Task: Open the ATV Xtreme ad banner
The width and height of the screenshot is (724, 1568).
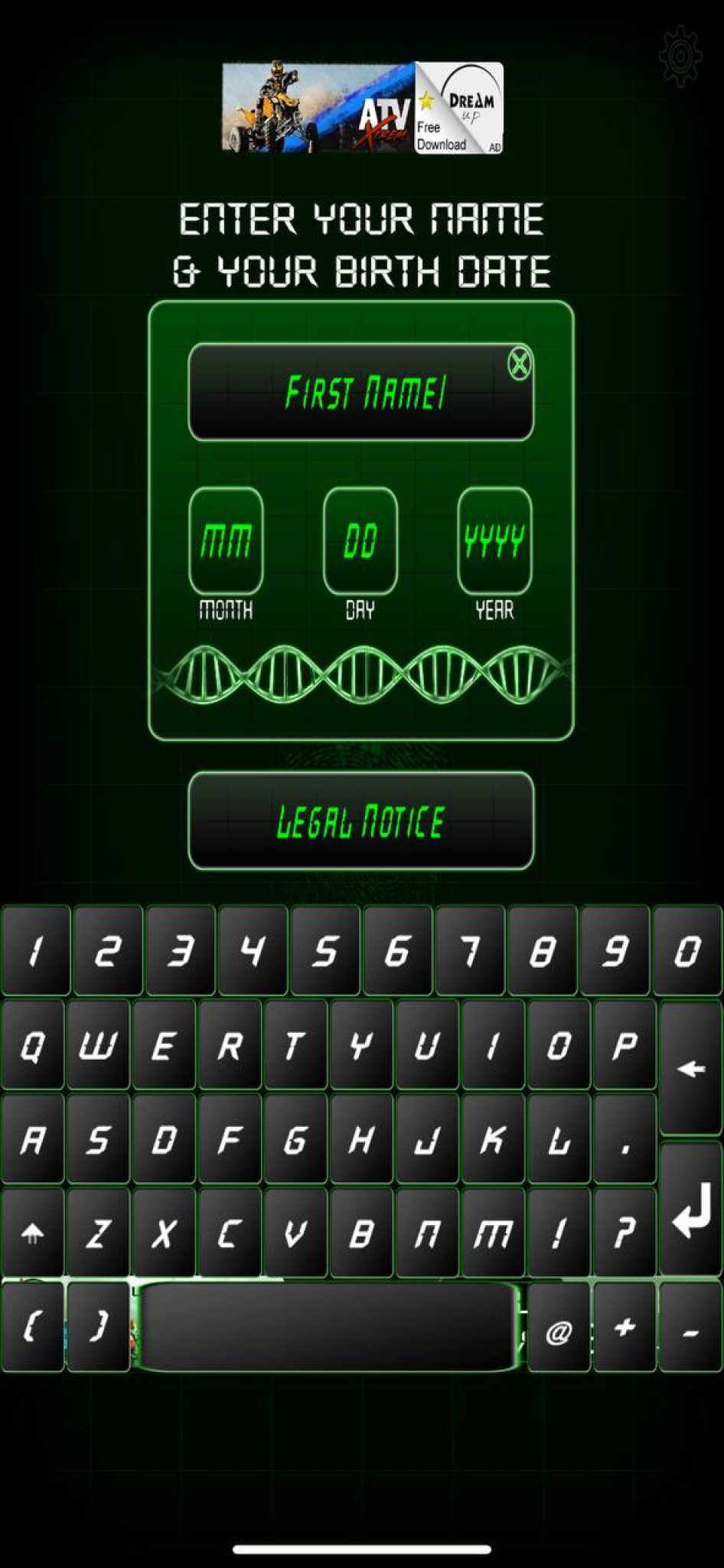Action: tap(362, 108)
